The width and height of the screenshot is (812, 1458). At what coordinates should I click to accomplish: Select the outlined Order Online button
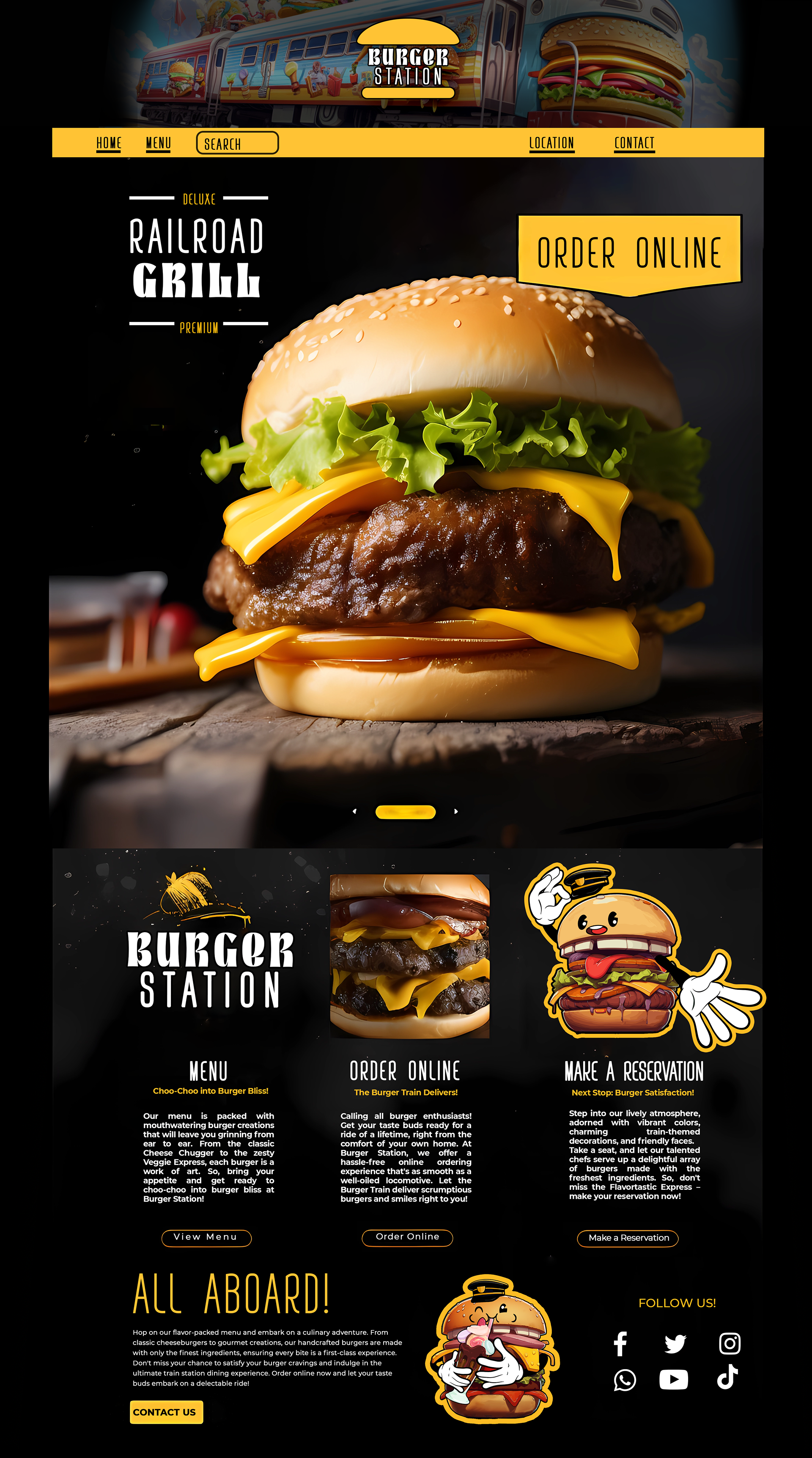click(x=407, y=1237)
